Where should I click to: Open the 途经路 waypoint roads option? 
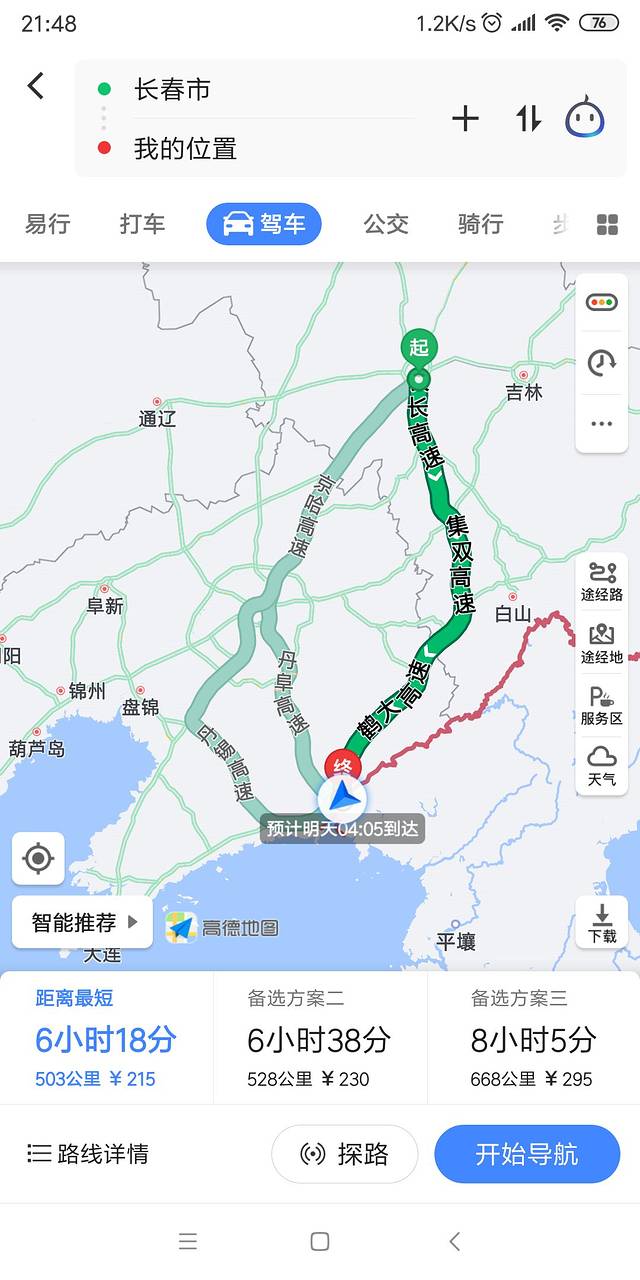(601, 581)
